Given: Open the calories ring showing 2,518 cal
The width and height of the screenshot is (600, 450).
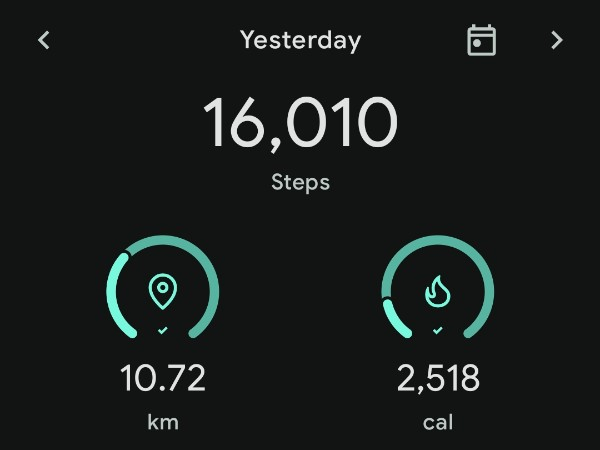Looking at the screenshot, I should pyautogui.click(x=437, y=292).
